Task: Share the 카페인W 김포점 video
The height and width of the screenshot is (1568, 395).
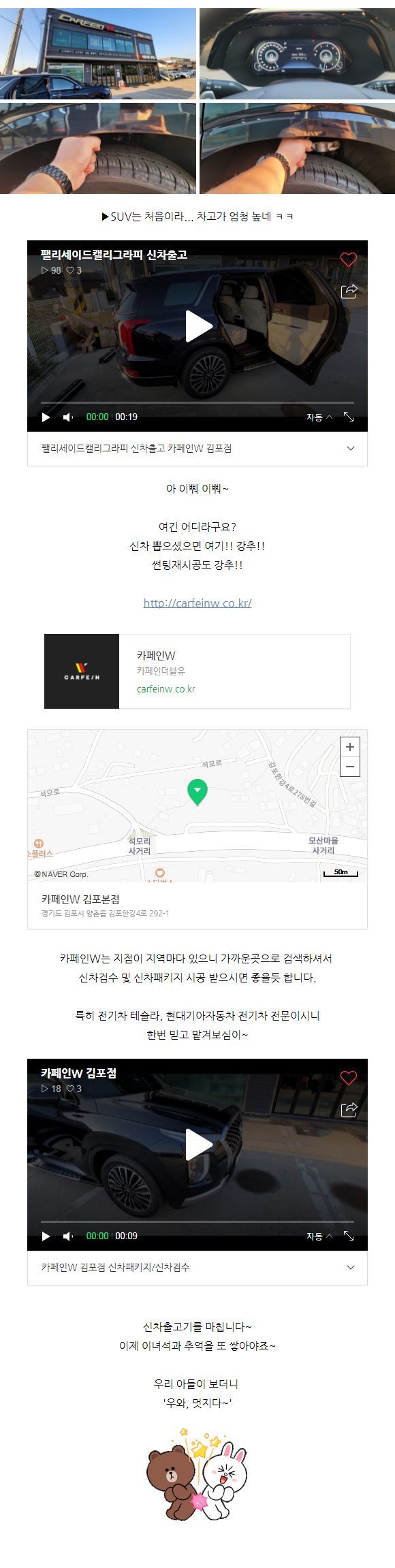Action: (x=349, y=1110)
